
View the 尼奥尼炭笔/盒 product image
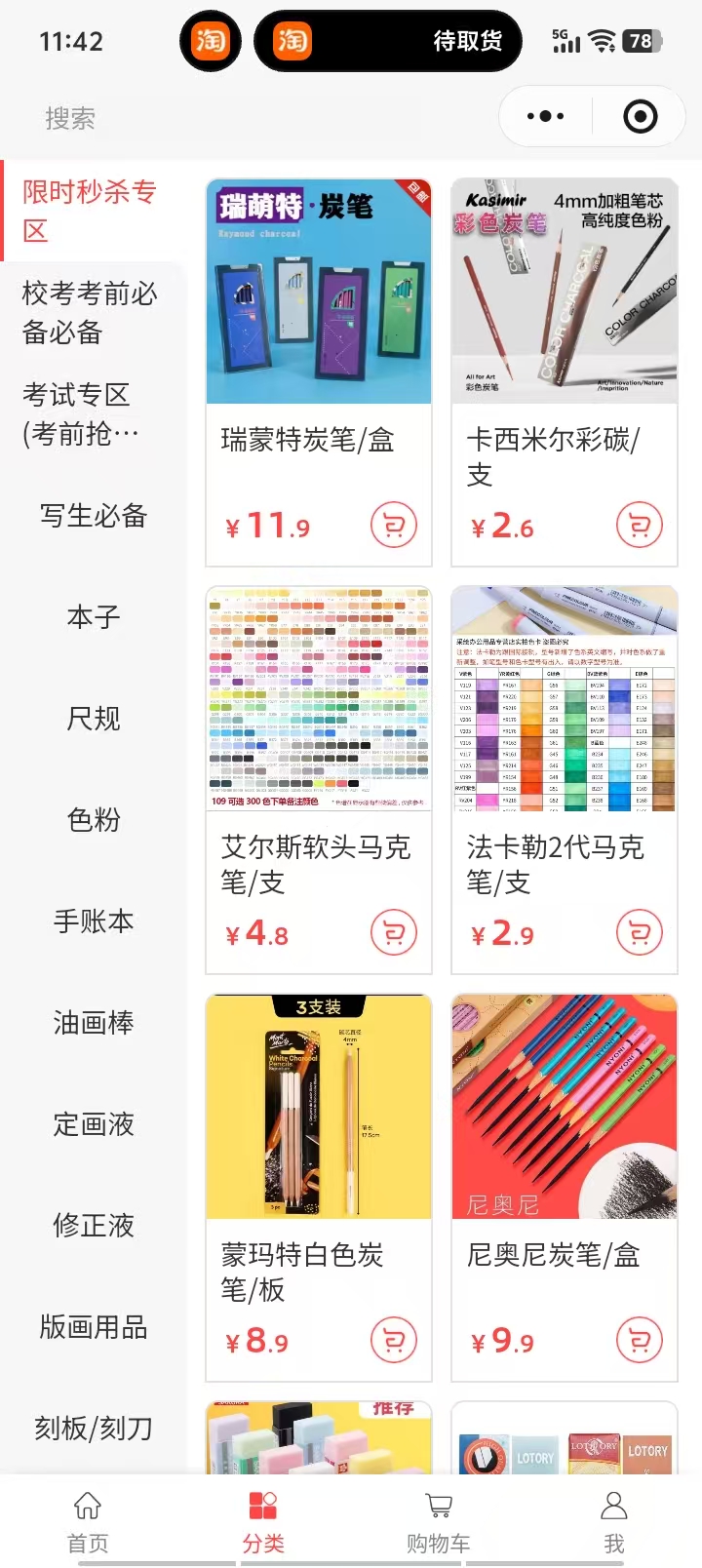565,1107
